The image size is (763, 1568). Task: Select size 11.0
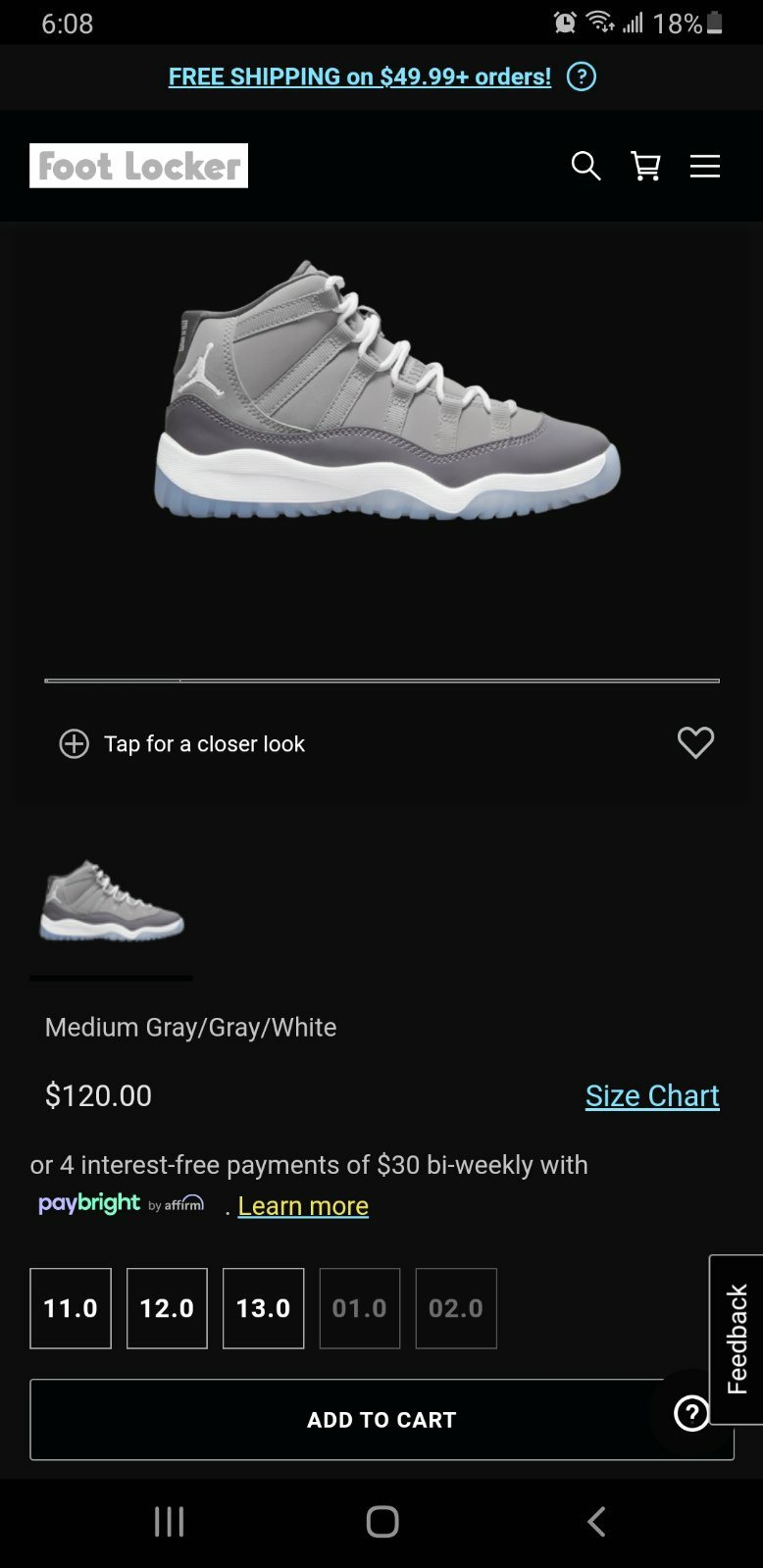tap(71, 1308)
